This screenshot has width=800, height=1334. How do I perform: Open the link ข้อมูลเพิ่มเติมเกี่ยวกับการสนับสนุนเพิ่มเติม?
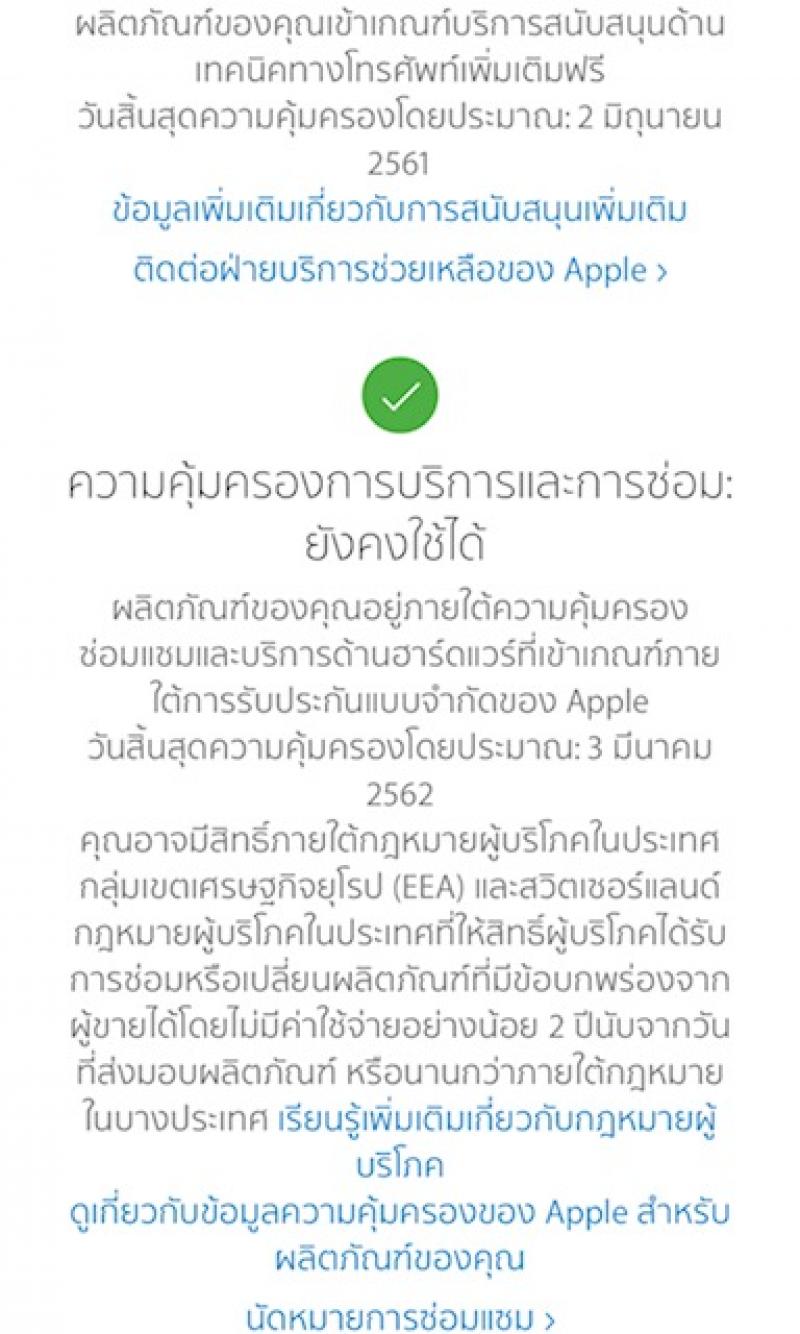pyautogui.click(x=400, y=211)
